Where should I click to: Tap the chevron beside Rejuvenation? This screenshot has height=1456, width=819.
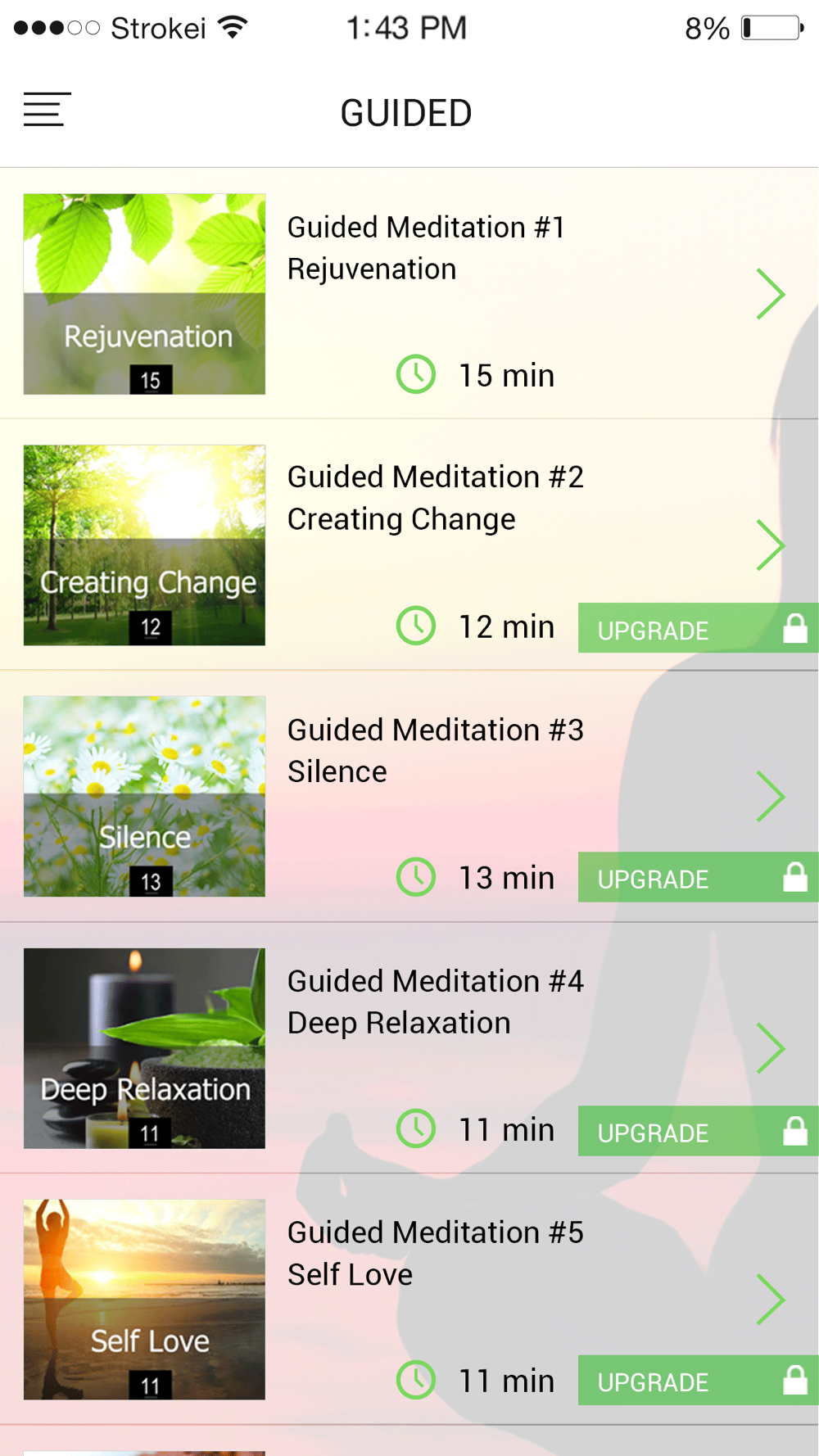coord(771,294)
